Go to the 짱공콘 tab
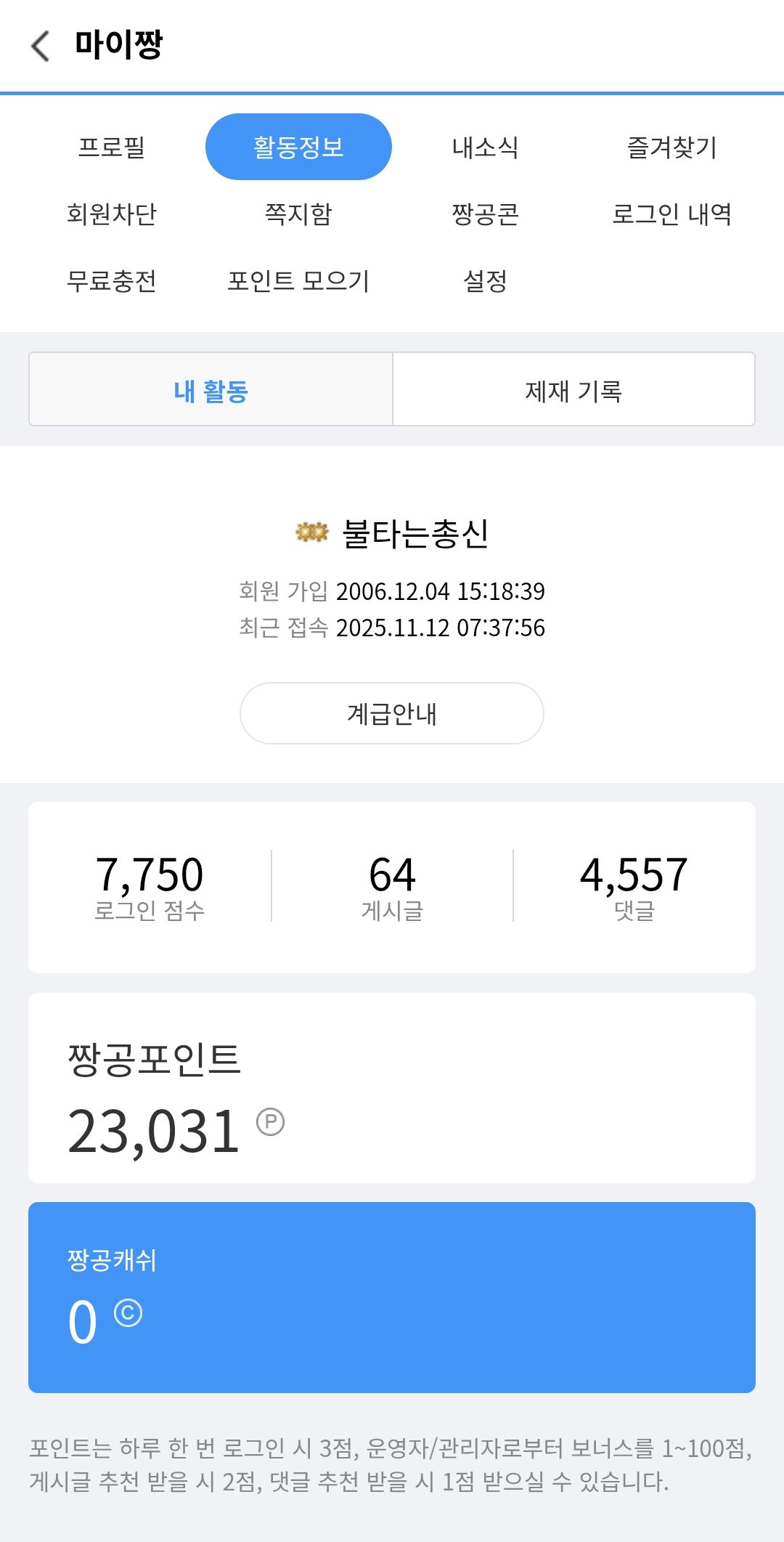Screen dimensions: 784x1542 [x=485, y=214]
